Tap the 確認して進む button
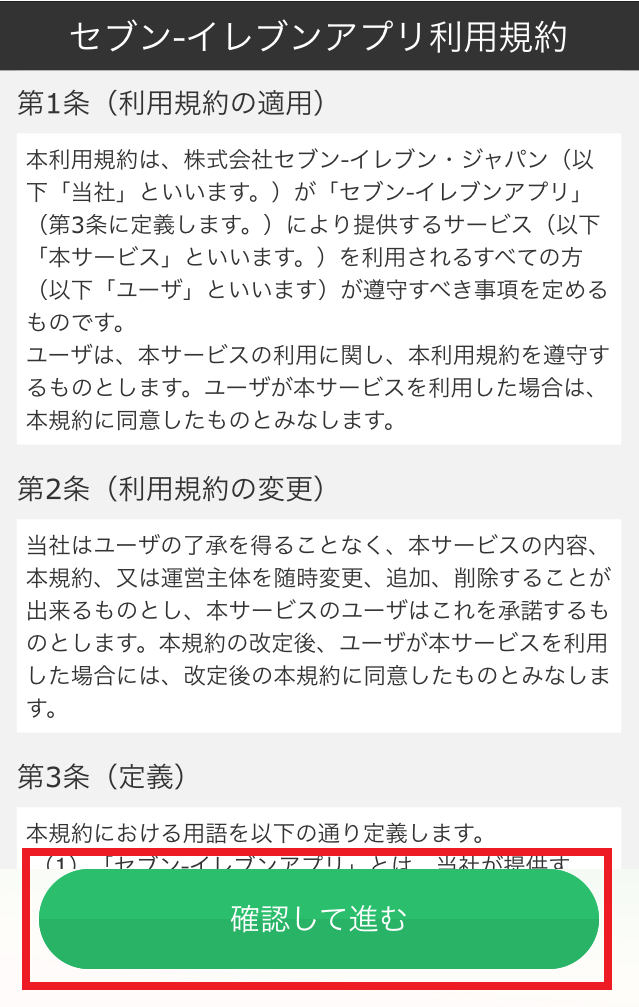The image size is (639, 1007). [319, 919]
